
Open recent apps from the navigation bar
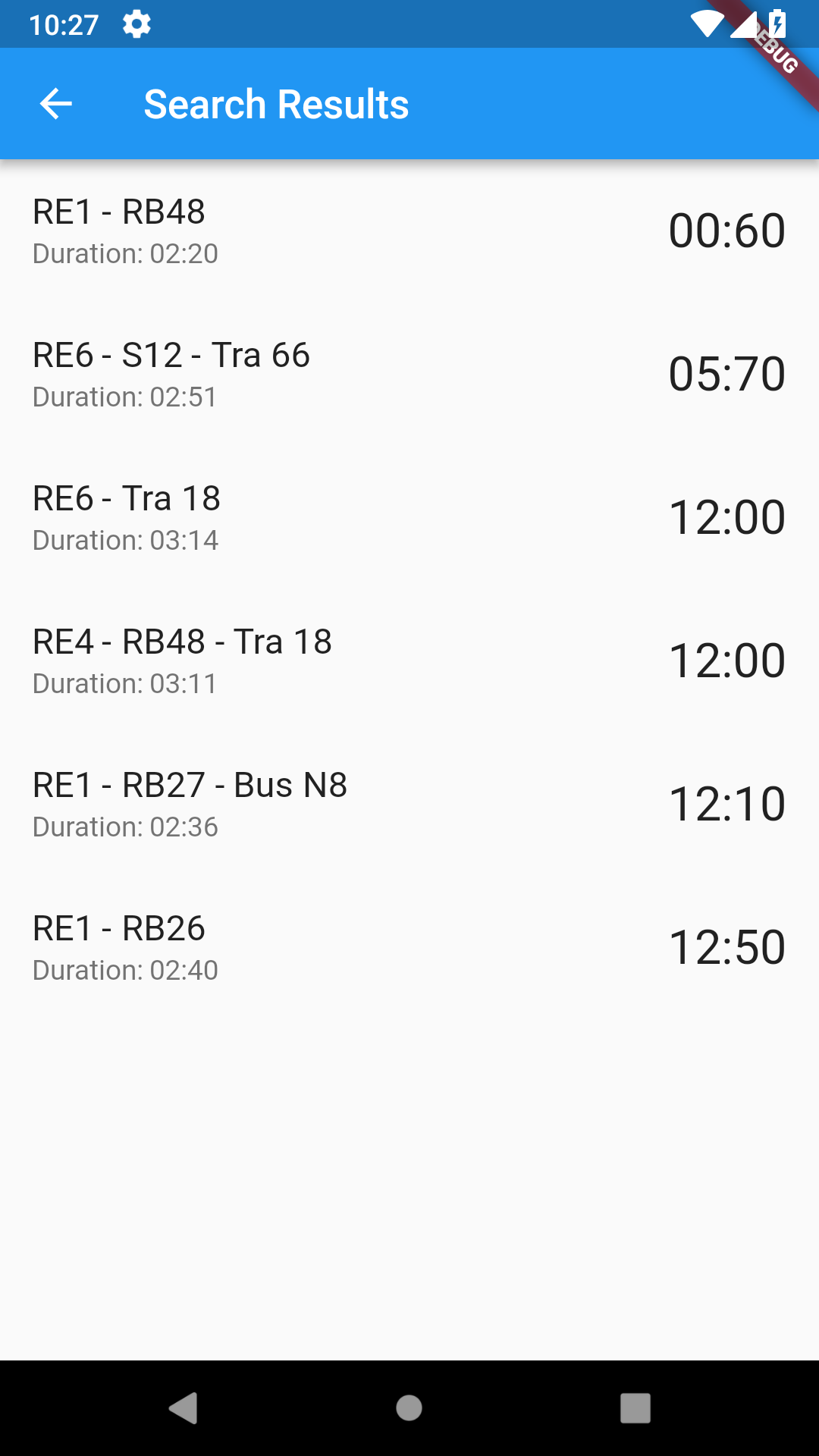click(635, 1408)
